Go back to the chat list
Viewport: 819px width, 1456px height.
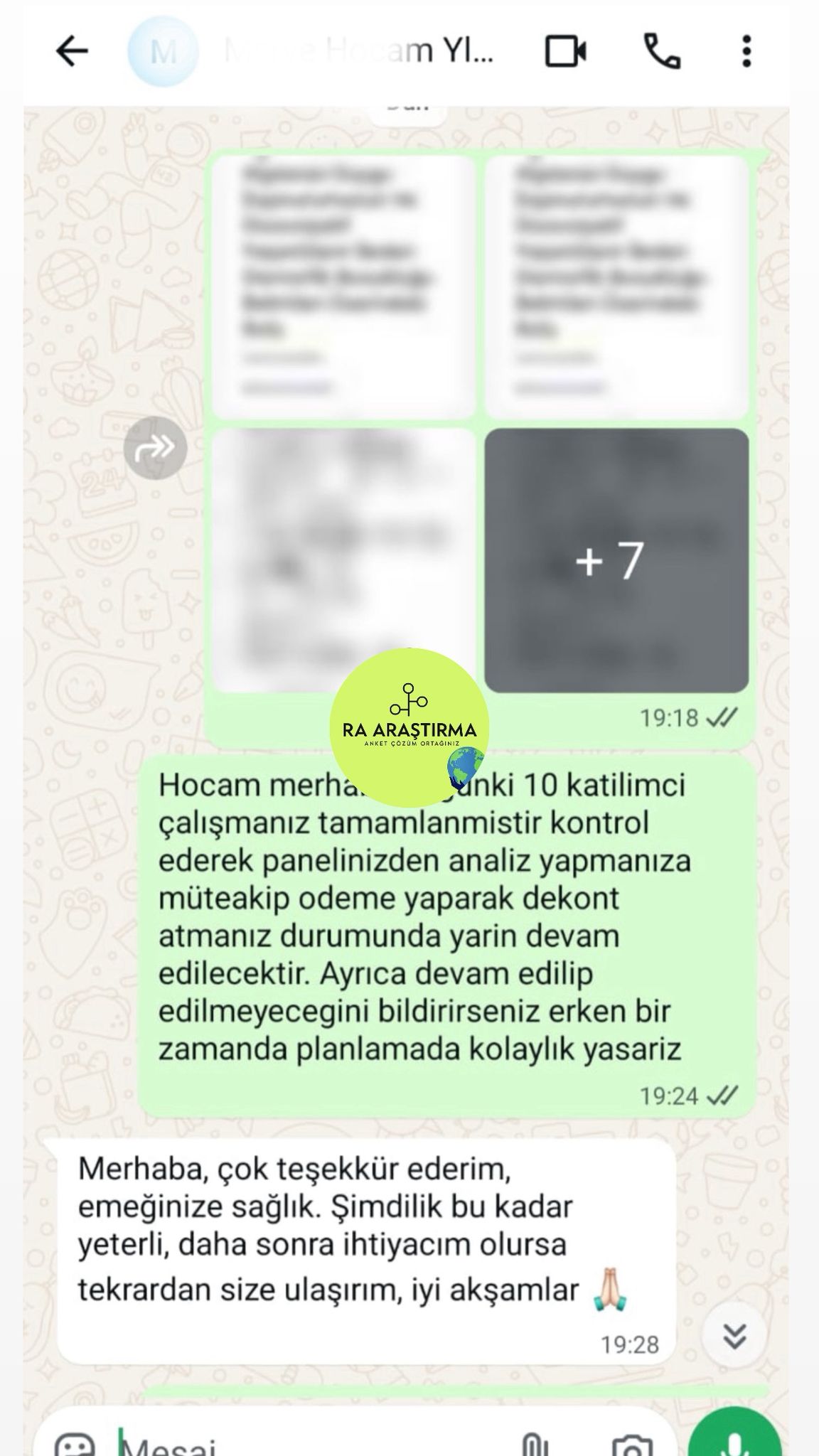[x=72, y=51]
